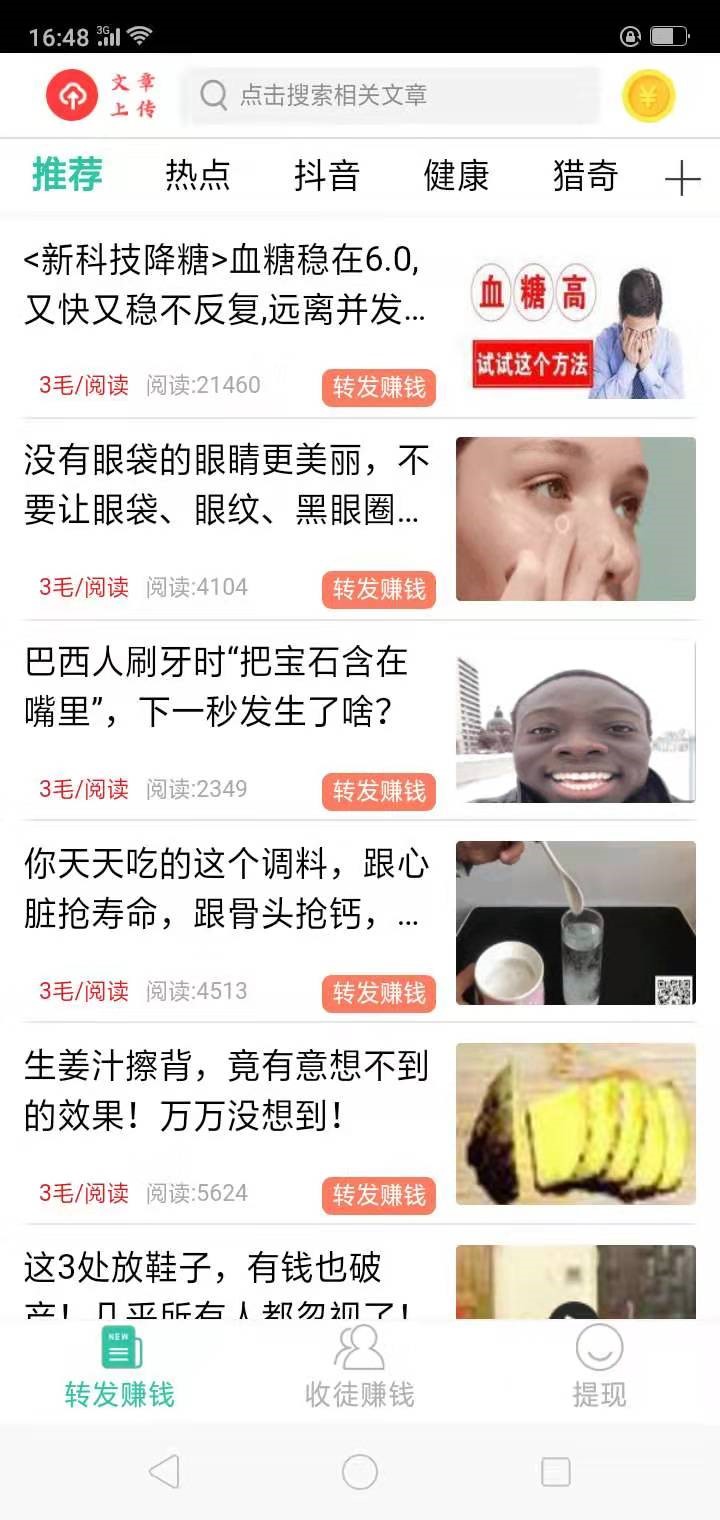Tap 转发赚钱 on the 调料 article

[379, 993]
